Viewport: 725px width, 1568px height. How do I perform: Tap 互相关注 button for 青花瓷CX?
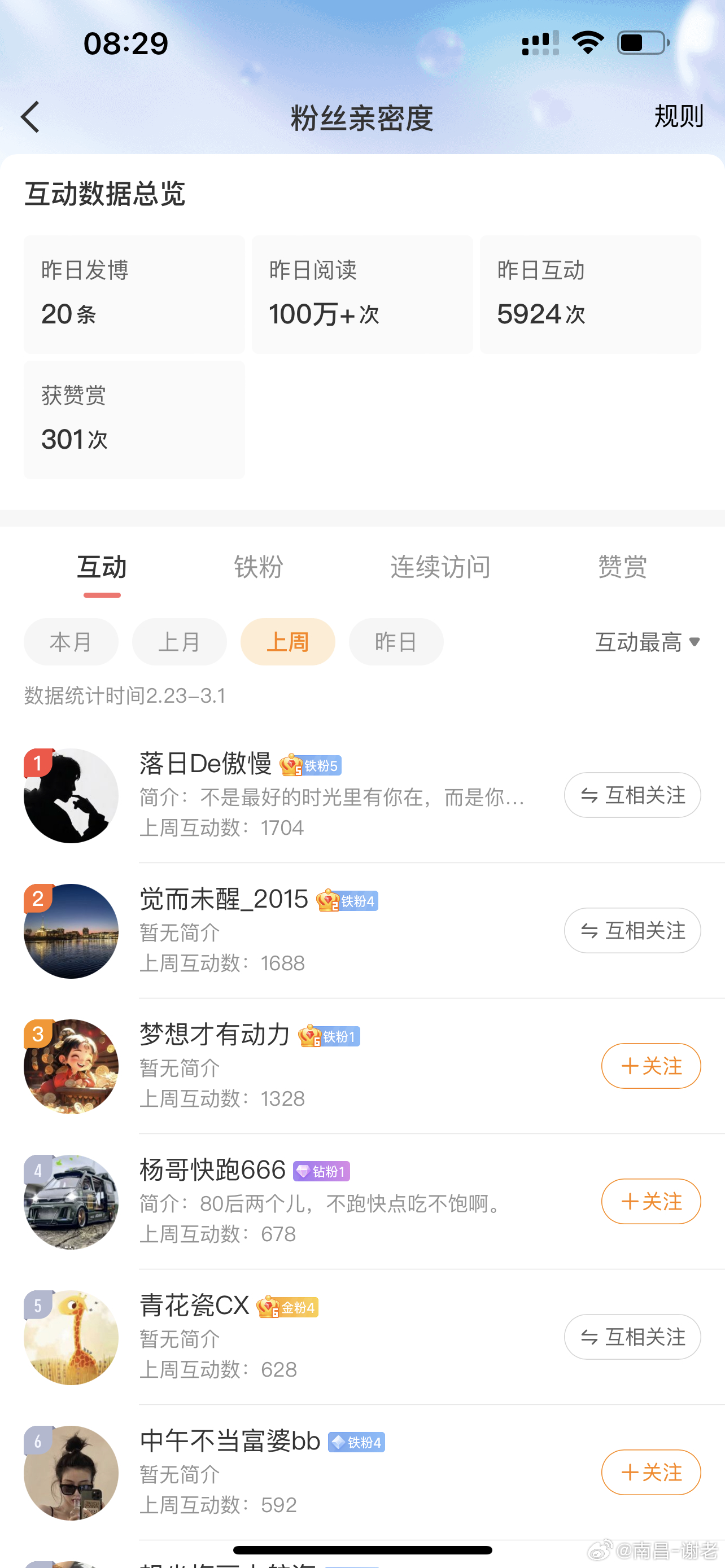(632, 1337)
